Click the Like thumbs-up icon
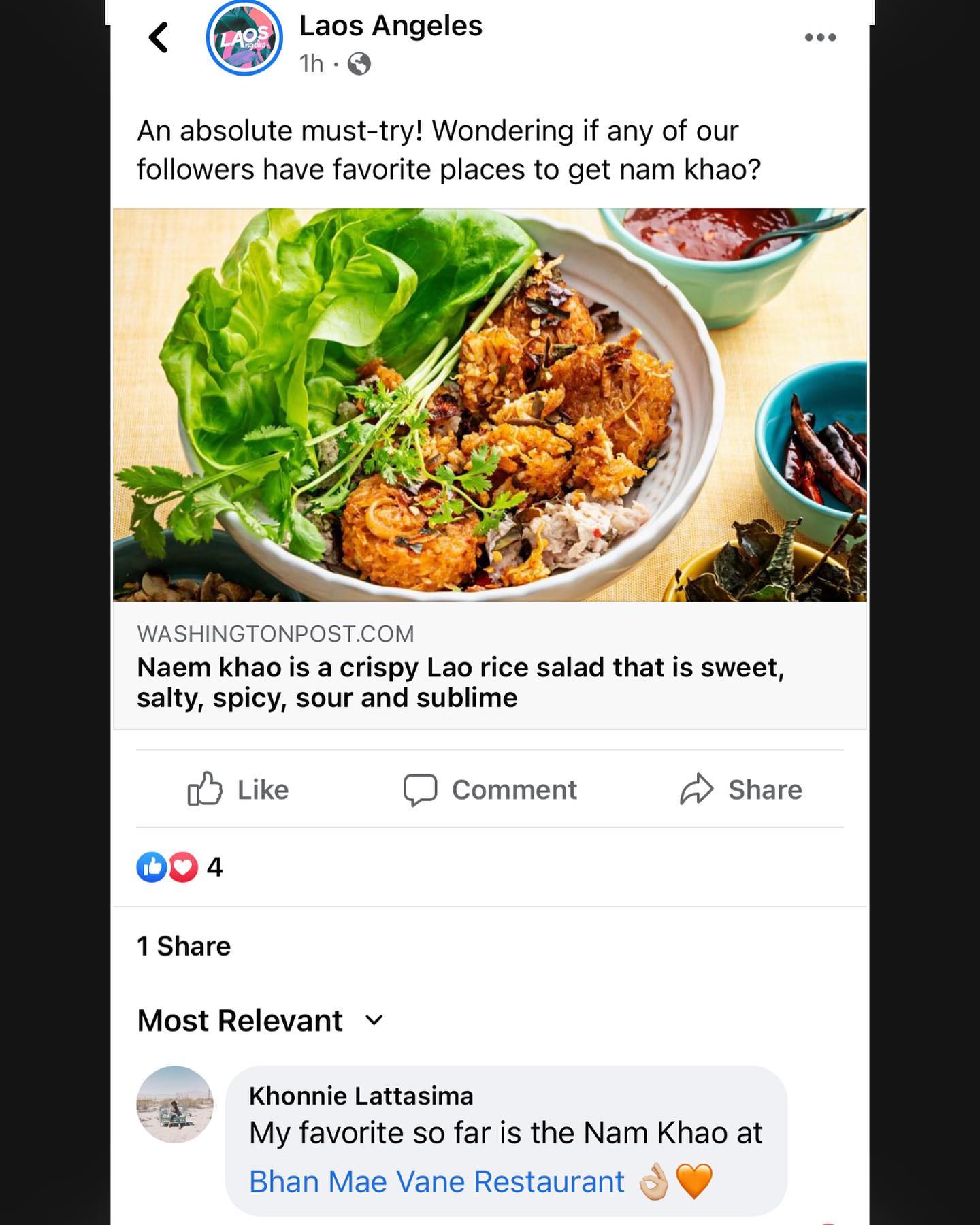980x1225 pixels. (206, 789)
